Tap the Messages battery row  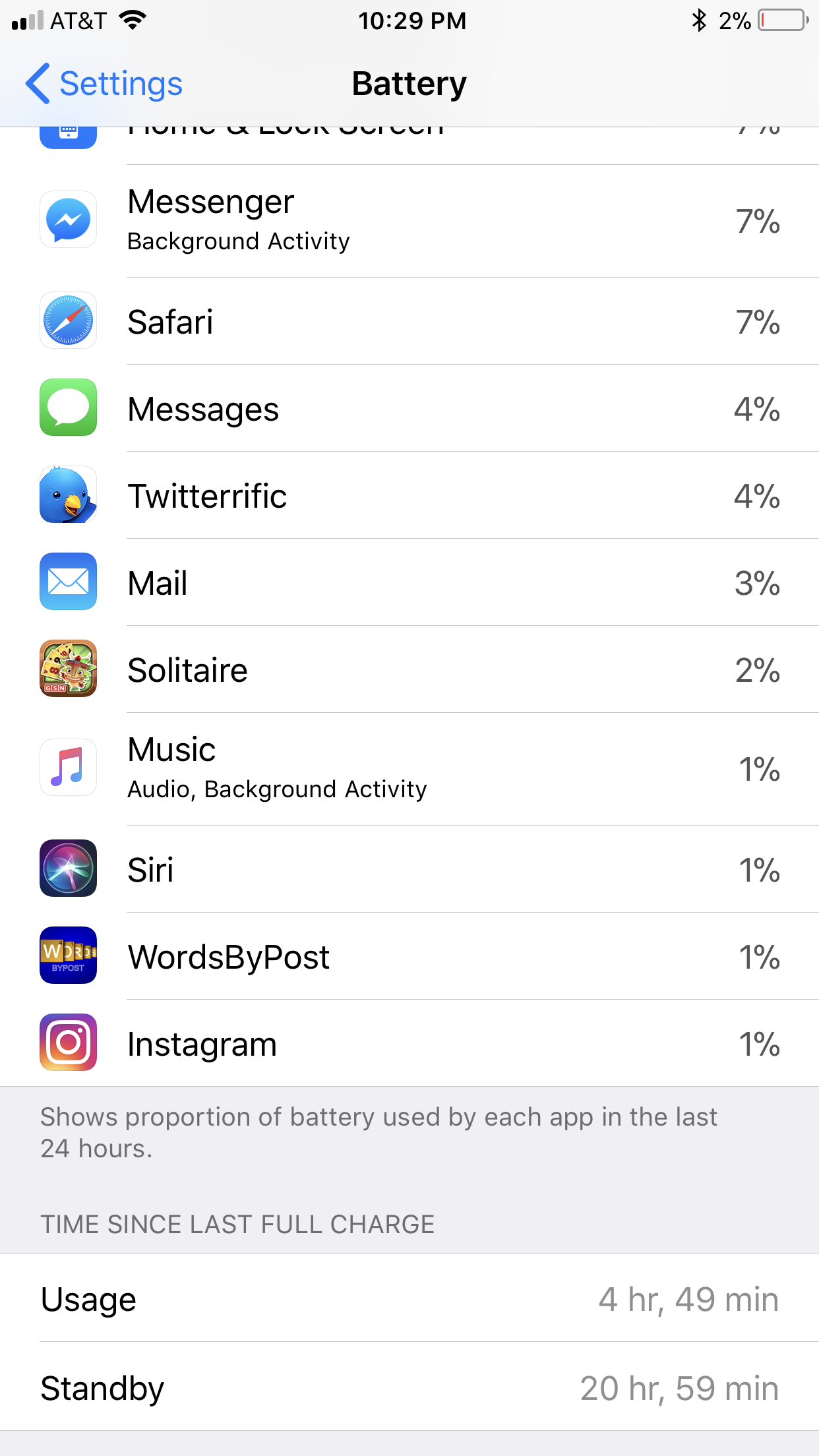pyautogui.click(x=409, y=408)
